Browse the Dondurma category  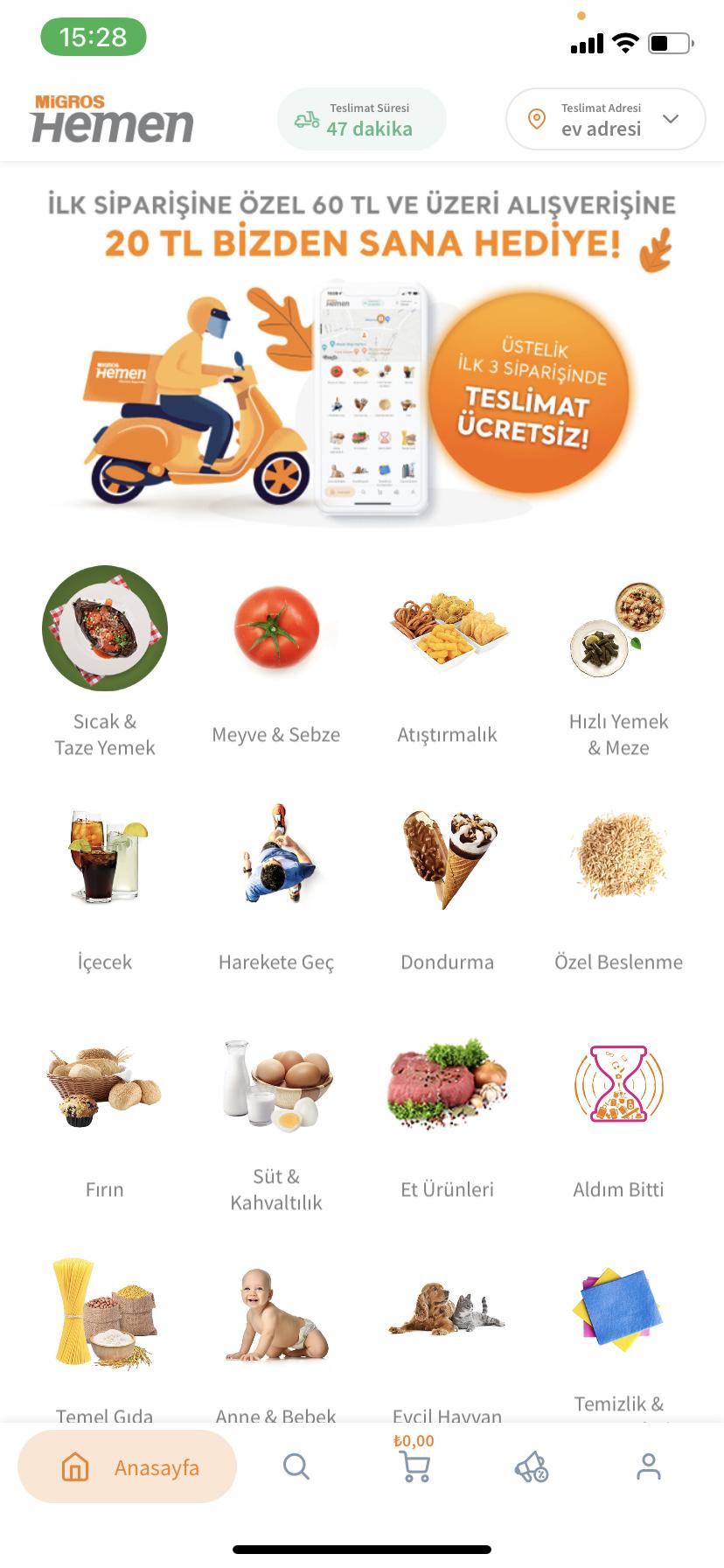(447, 889)
